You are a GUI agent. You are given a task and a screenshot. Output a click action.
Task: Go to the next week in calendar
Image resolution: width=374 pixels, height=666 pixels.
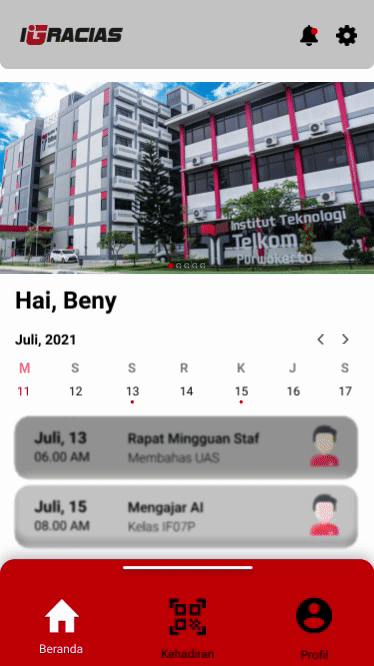pyautogui.click(x=346, y=339)
